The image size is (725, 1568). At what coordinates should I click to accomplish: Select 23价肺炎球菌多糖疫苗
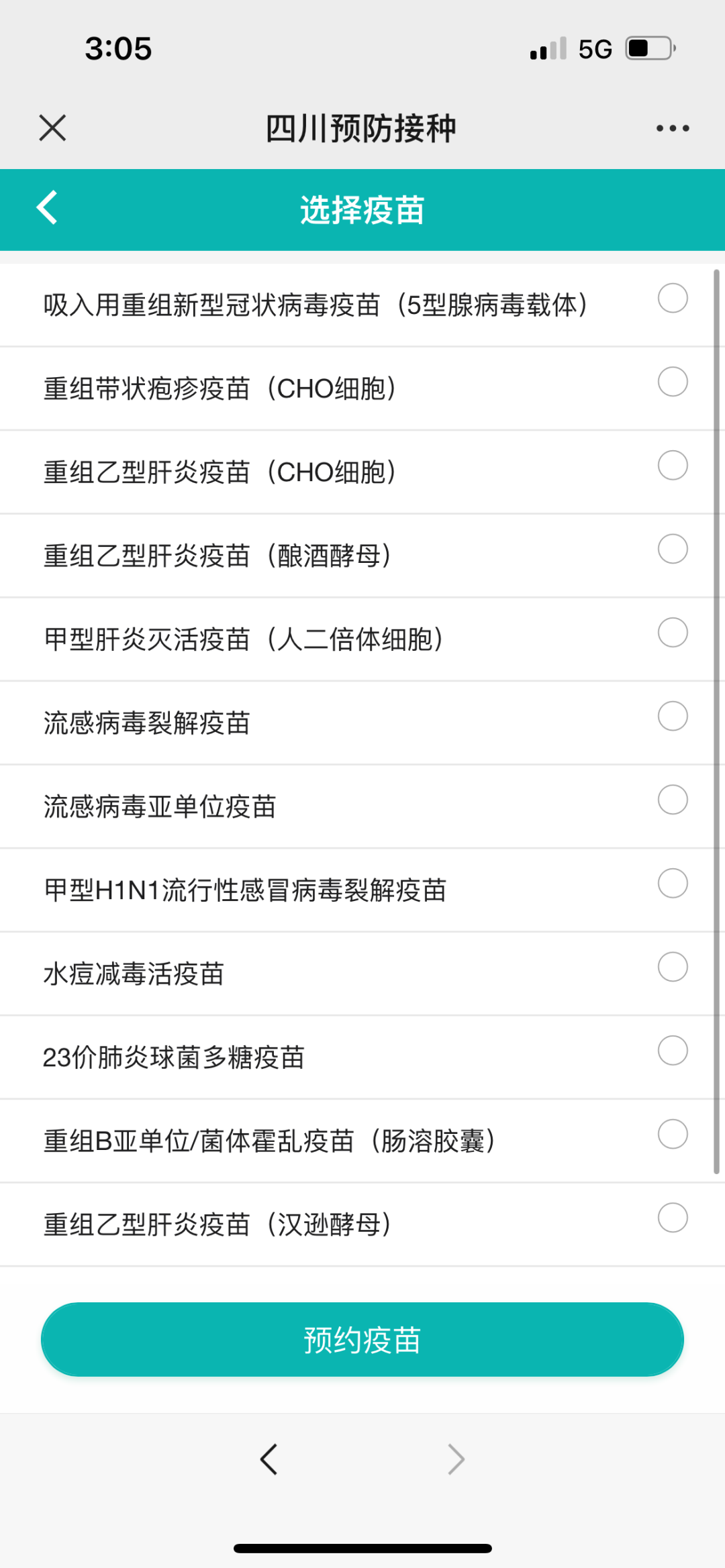(673, 1051)
